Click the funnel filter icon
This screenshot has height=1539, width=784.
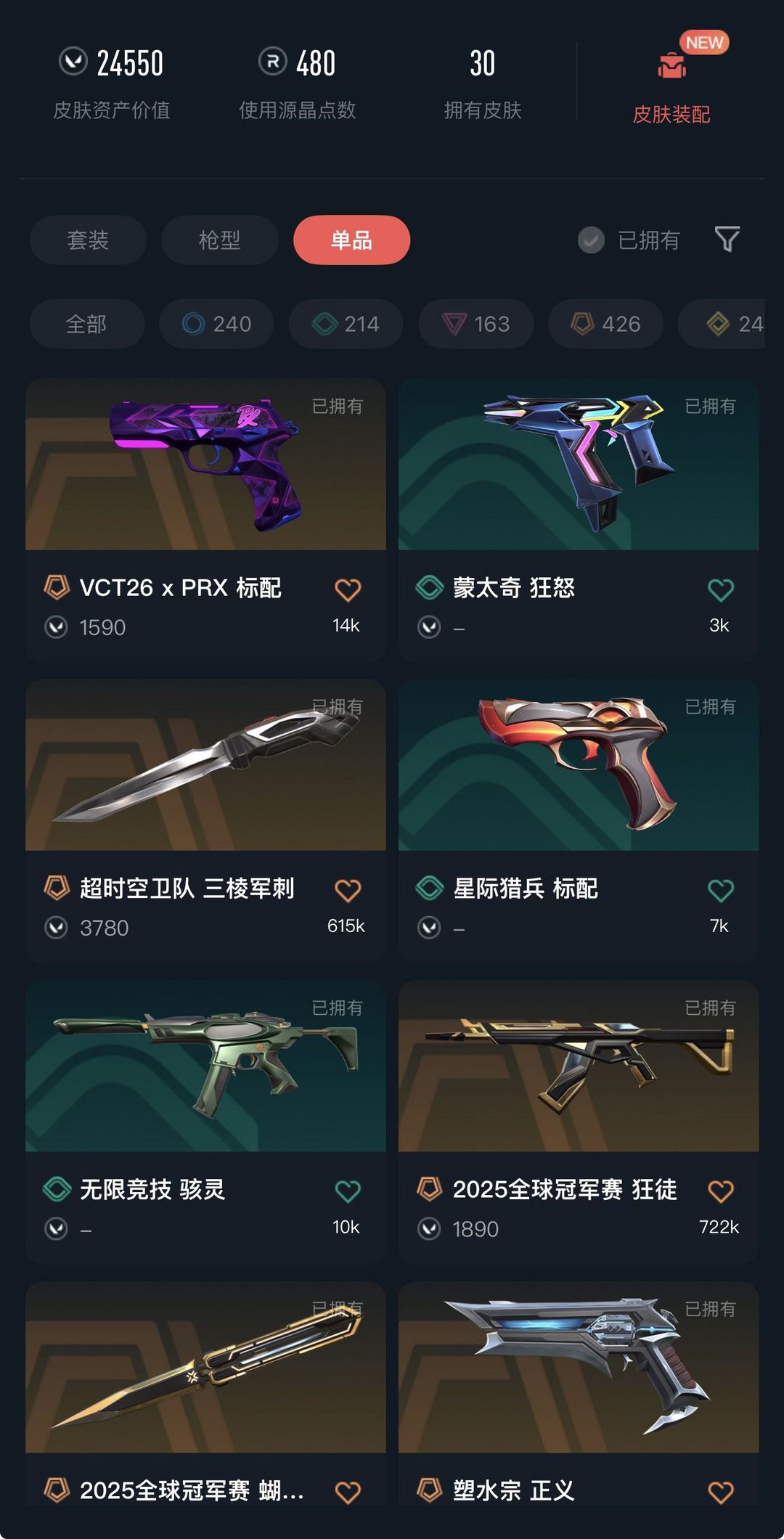point(727,240)
